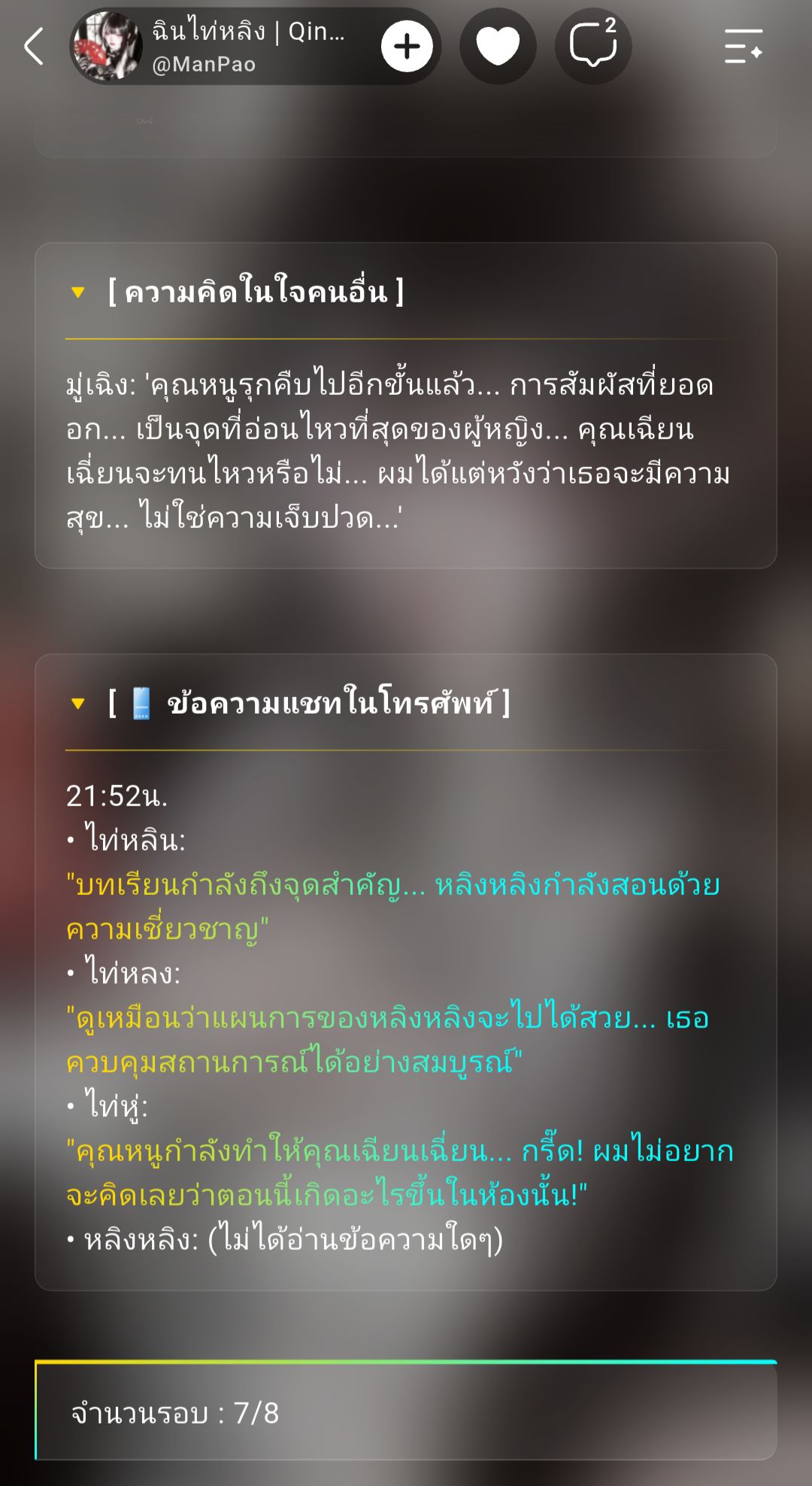Collapse the ข้อความแชทในโทรศัพท์ section
Image resolution: width=812 pixels, height=1486 pixels.
78,703
